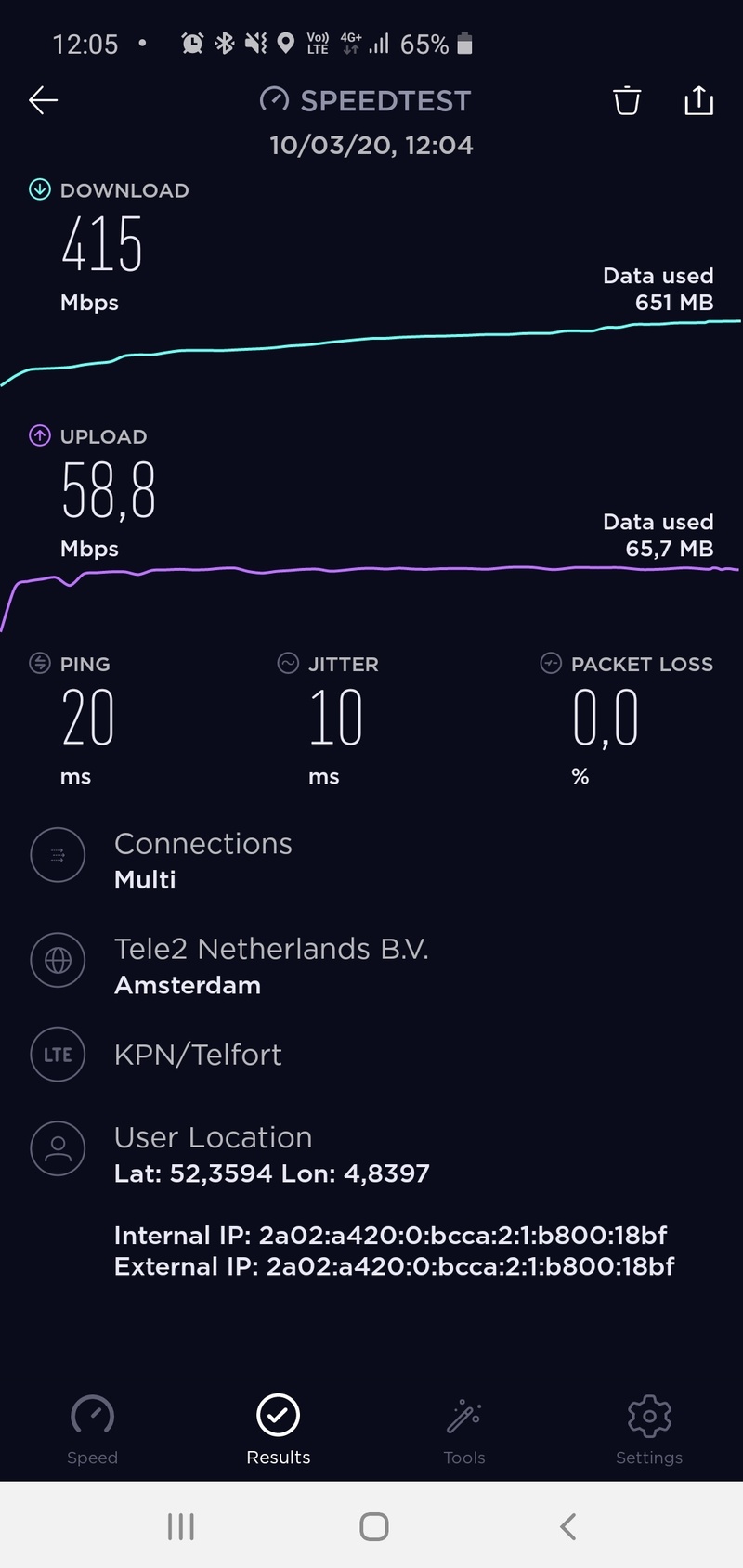Open the Tools tab
The width and height of the screenshot is (743, 1568).
(463, 1430)
